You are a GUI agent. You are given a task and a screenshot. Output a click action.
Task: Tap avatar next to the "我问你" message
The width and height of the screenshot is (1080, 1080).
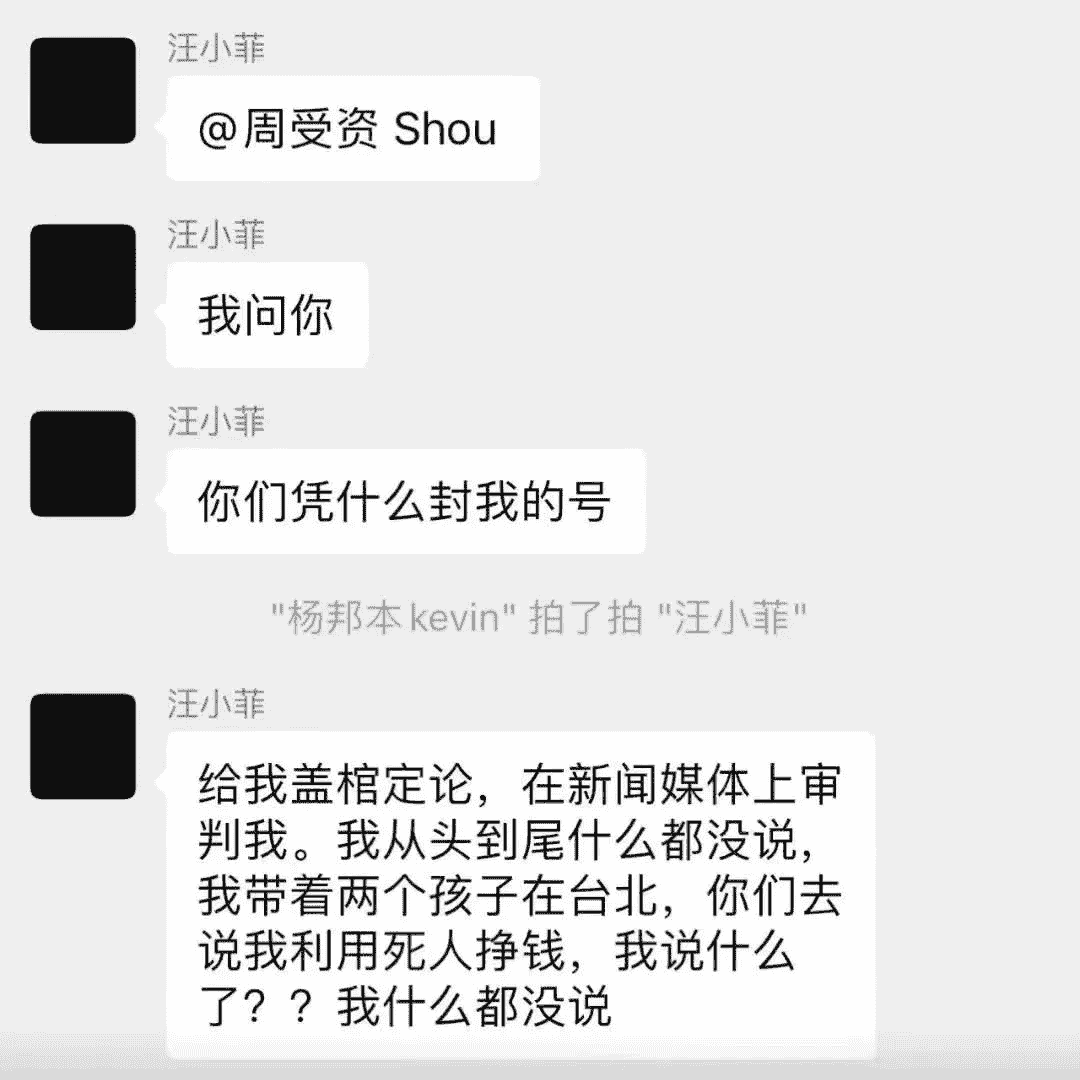pos(83,277)
